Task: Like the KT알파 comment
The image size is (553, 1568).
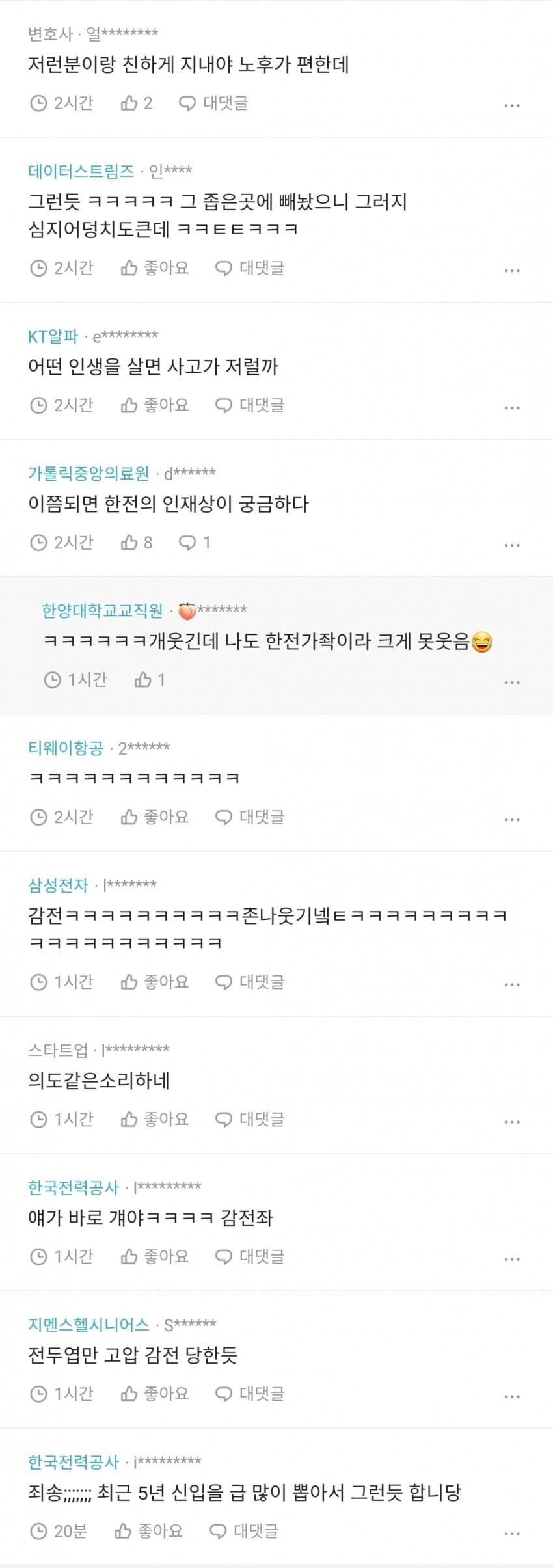Action: 154,405
